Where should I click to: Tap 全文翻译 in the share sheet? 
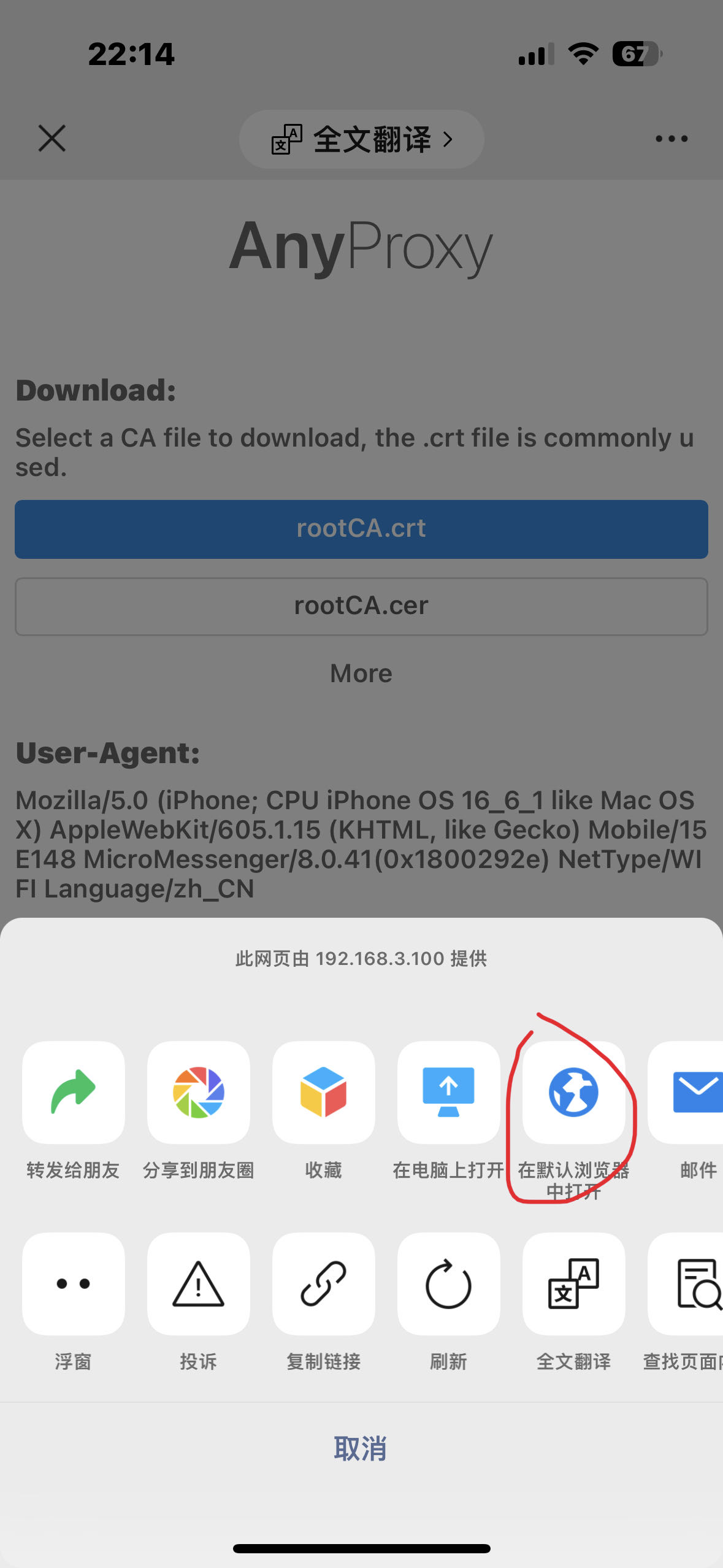pyautogui.click(x=573, y=1283)
